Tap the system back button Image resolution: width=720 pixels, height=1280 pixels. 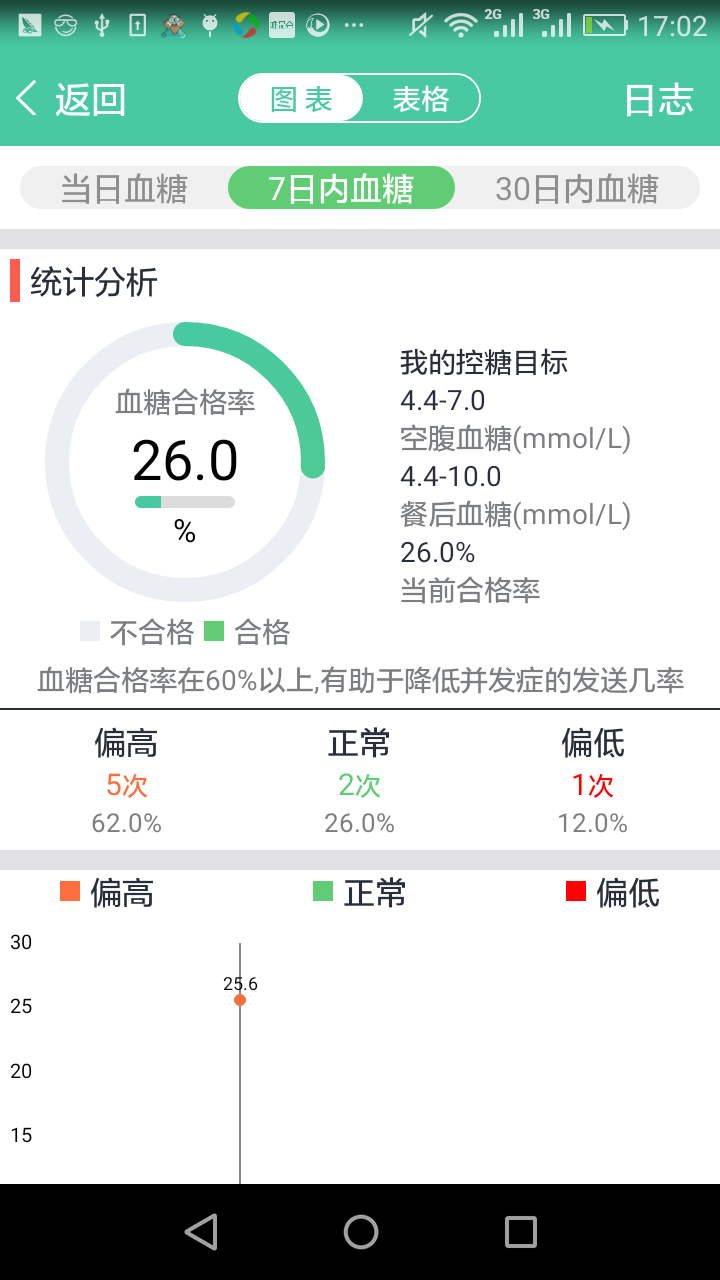tap(201, 1232)
